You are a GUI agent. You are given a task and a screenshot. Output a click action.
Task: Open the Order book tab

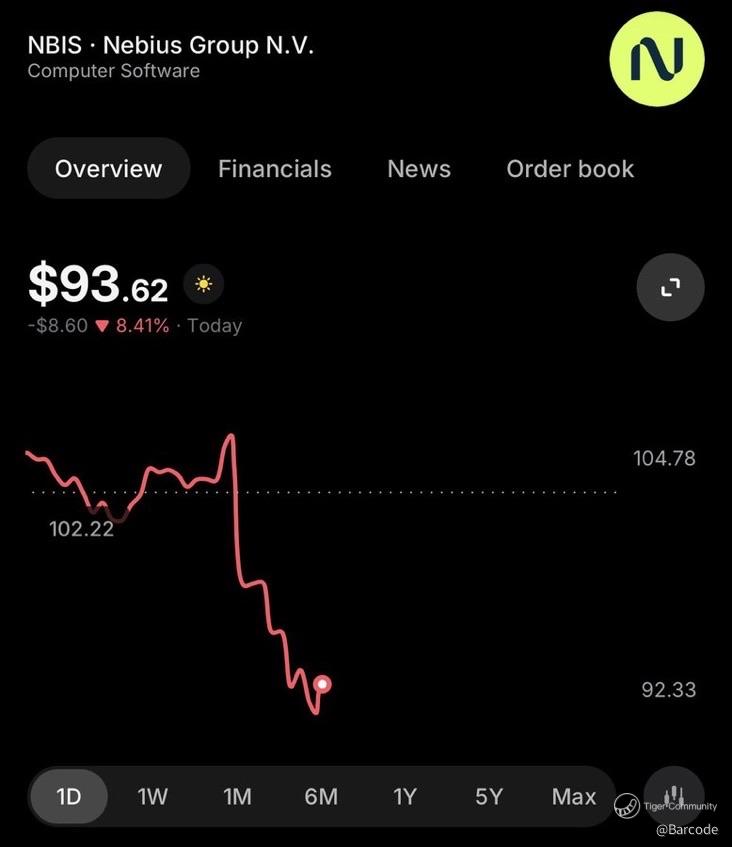tap(570, 169)
